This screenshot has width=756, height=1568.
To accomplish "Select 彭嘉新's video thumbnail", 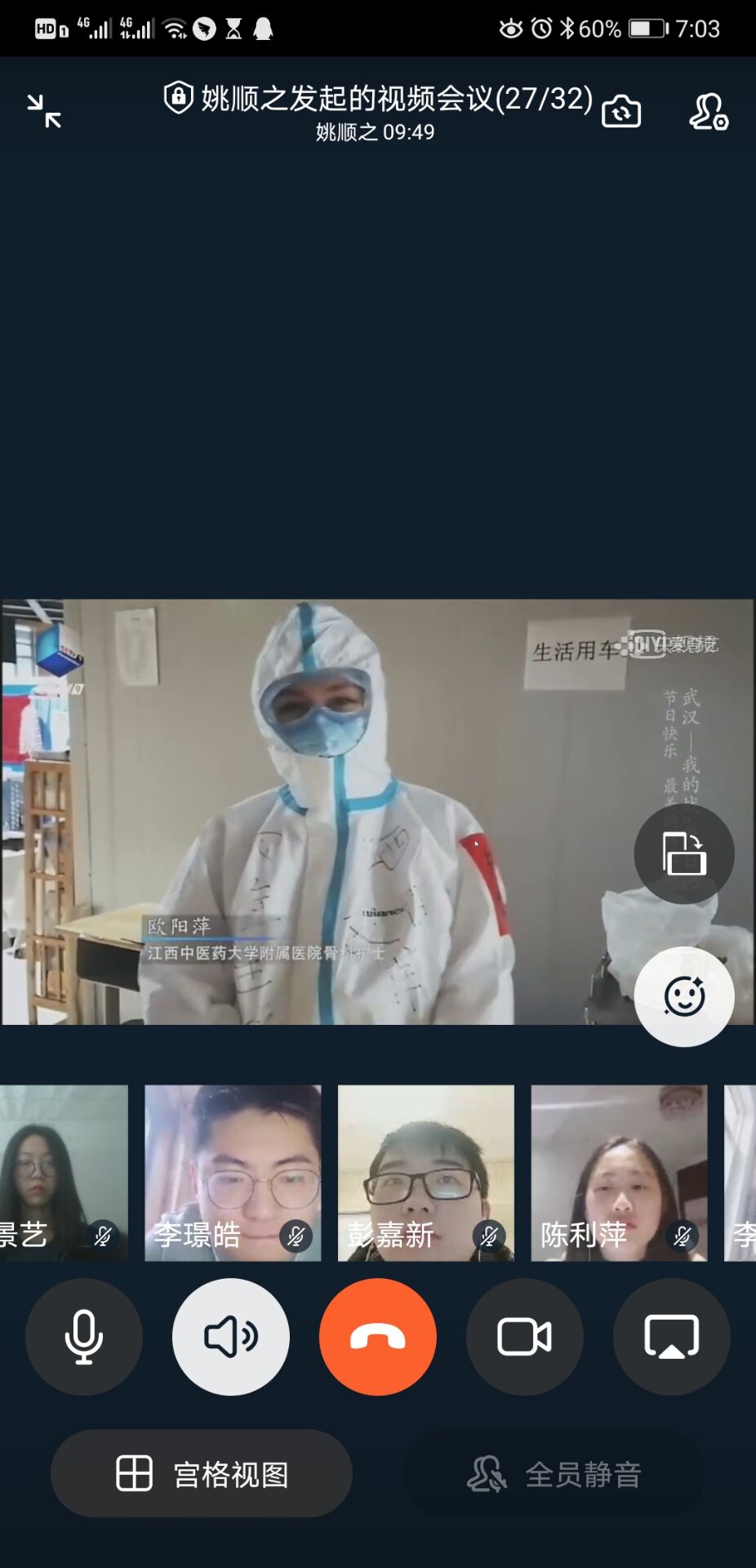I will (x=425, y=1173).
